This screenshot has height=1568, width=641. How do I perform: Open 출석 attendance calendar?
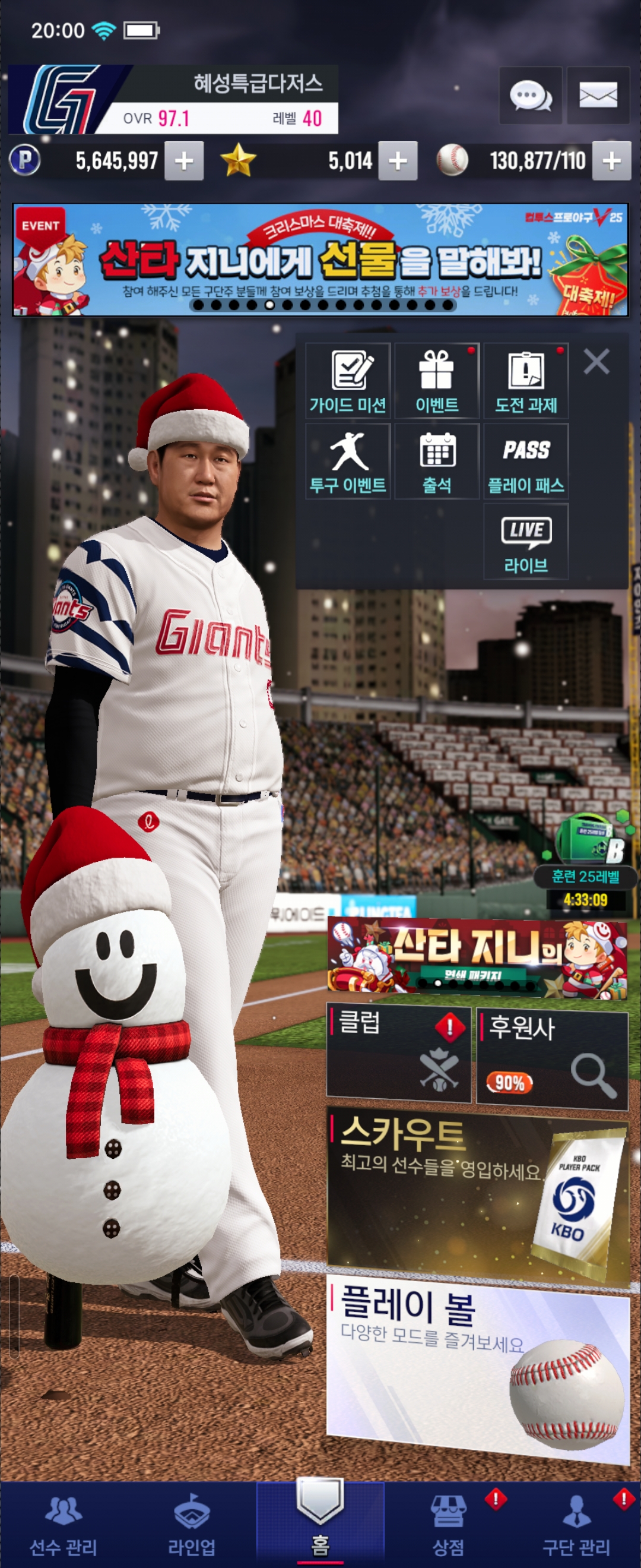click(x=437, y=461)
